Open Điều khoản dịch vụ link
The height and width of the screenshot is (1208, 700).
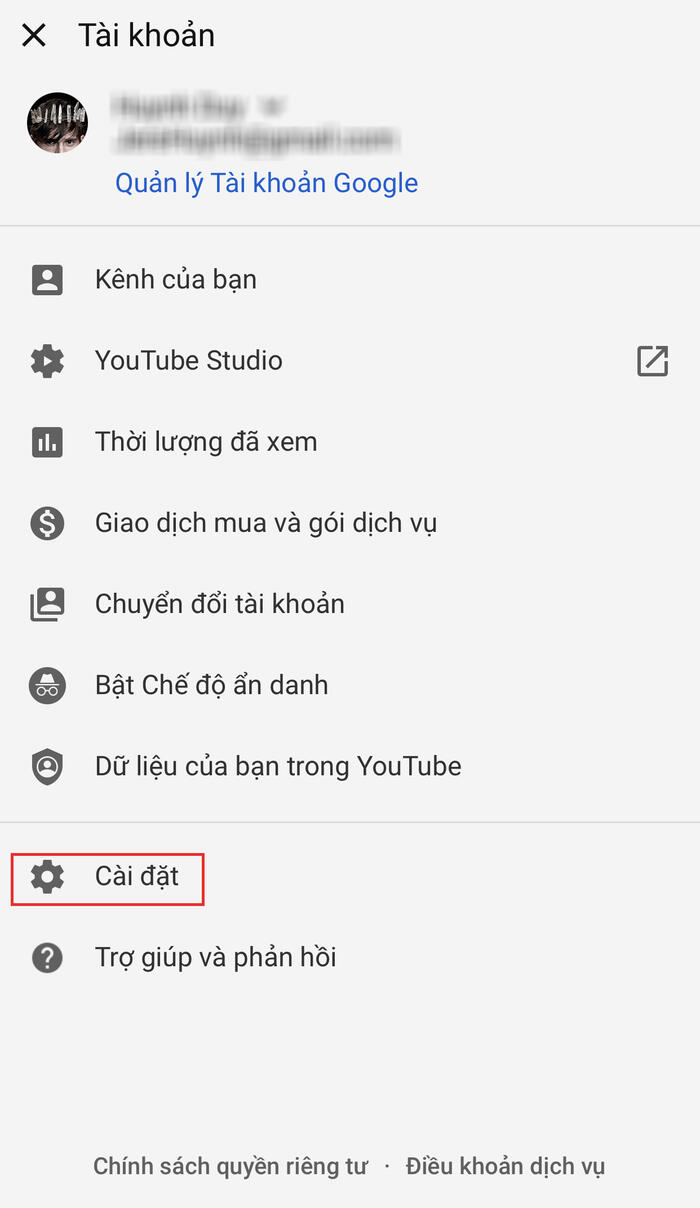[x=505, y=1166]
